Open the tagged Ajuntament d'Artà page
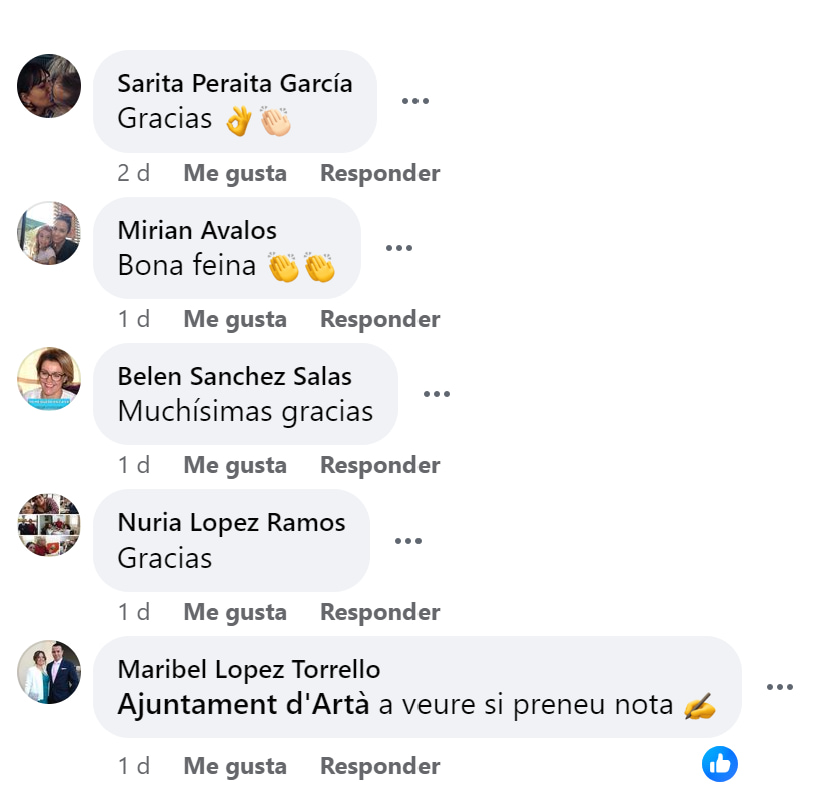This screenshot has width=832, height=804. click(x=243, y=704)
